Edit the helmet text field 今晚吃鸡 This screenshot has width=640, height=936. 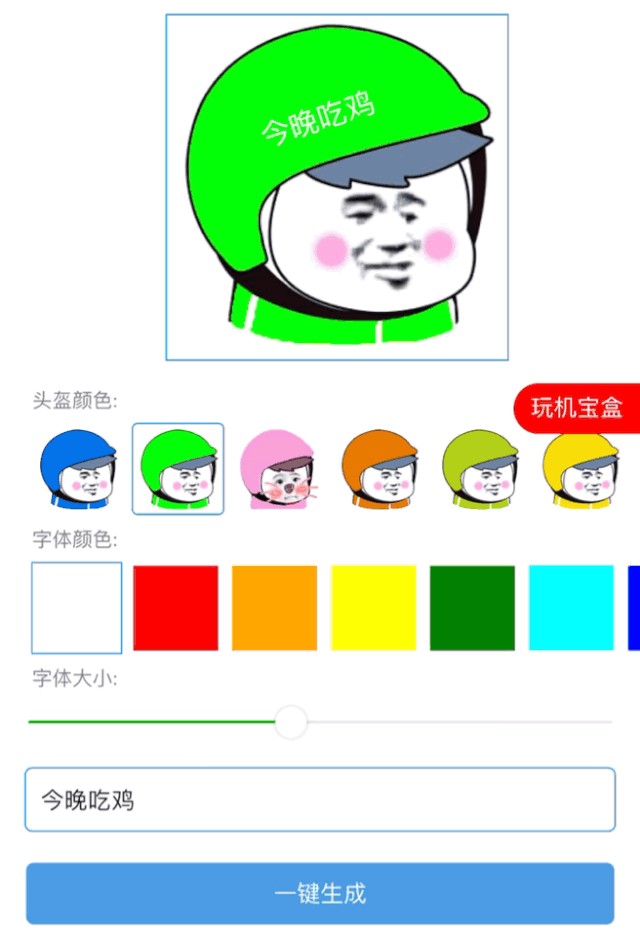click(320, 799)
